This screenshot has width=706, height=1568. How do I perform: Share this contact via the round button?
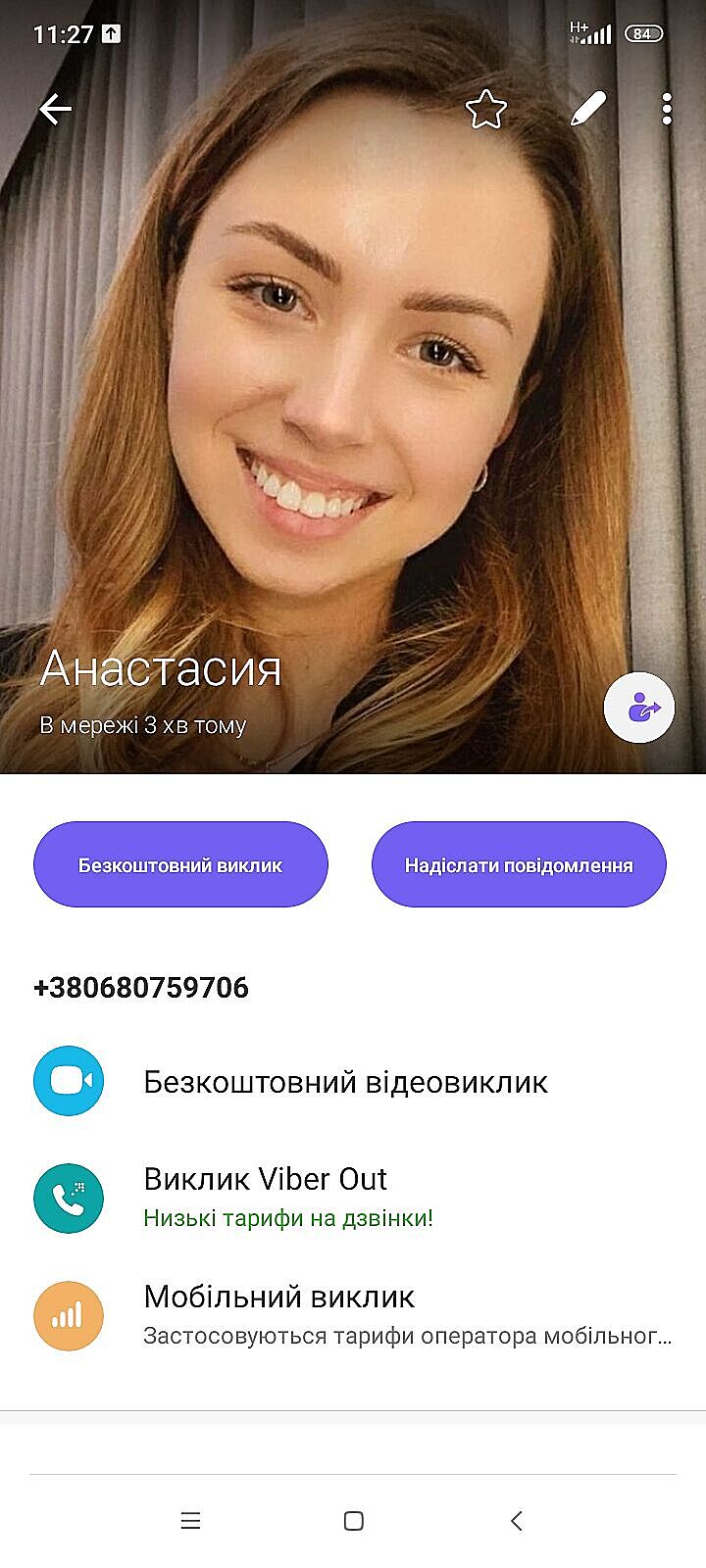[x=639, y=707]
